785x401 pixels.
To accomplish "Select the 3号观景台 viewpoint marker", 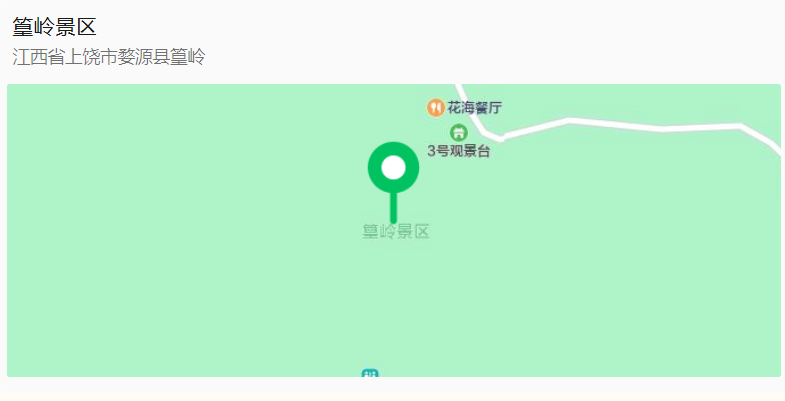I will [458, 132].
